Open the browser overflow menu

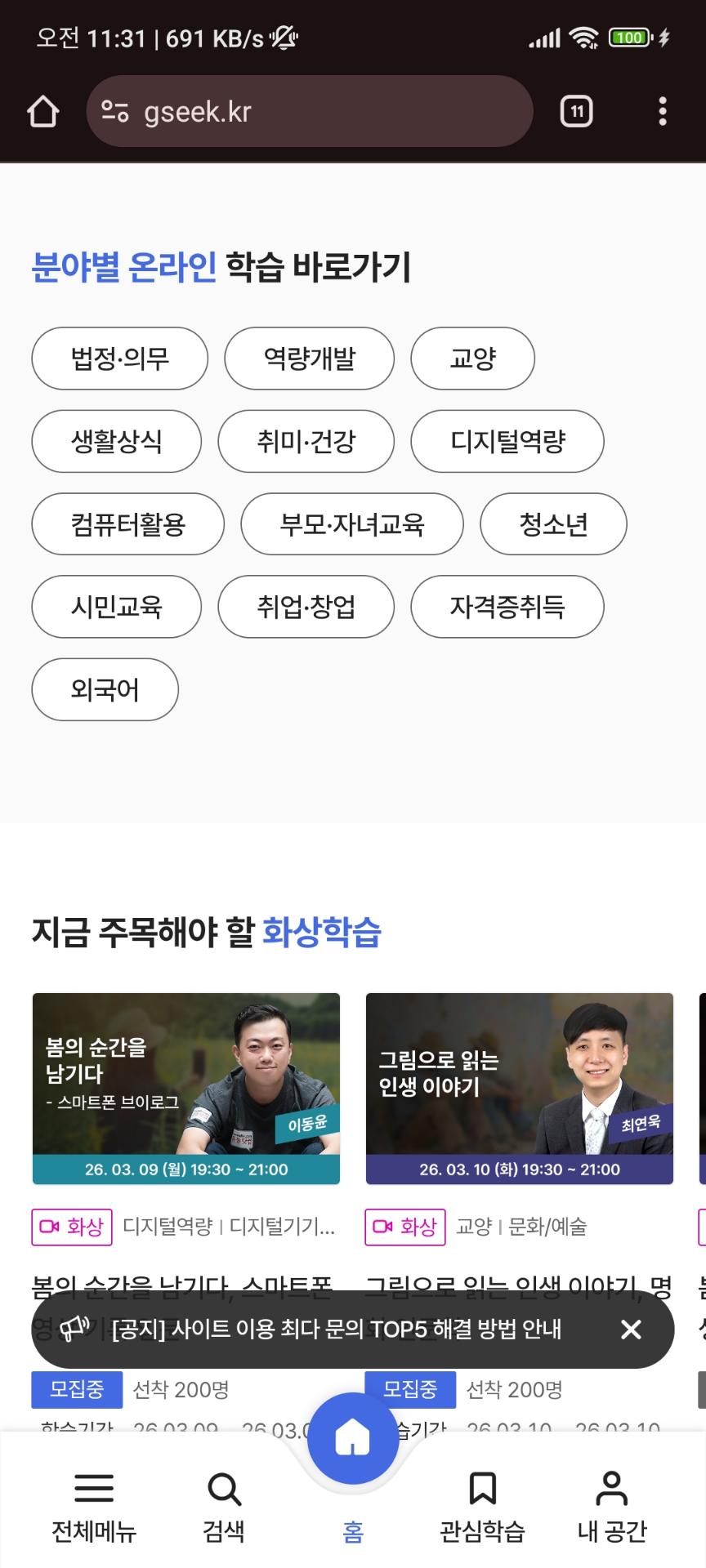pos(662,112)
